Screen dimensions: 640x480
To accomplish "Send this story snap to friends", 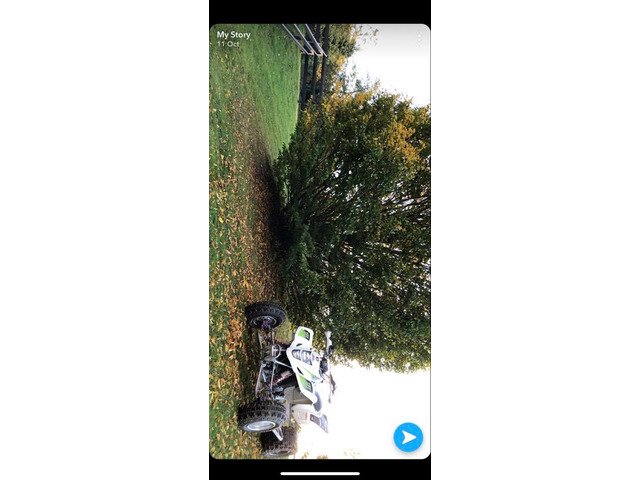I will click(x=408, y=437).
